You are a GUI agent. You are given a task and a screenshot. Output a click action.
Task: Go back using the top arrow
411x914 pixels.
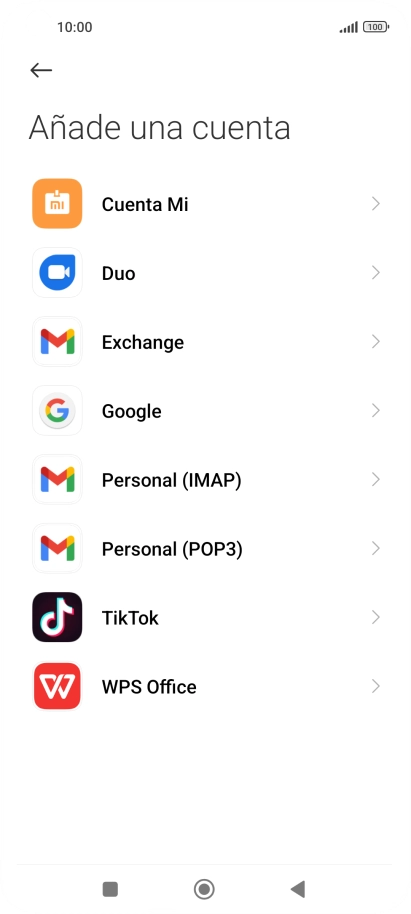tap(41, 71)
